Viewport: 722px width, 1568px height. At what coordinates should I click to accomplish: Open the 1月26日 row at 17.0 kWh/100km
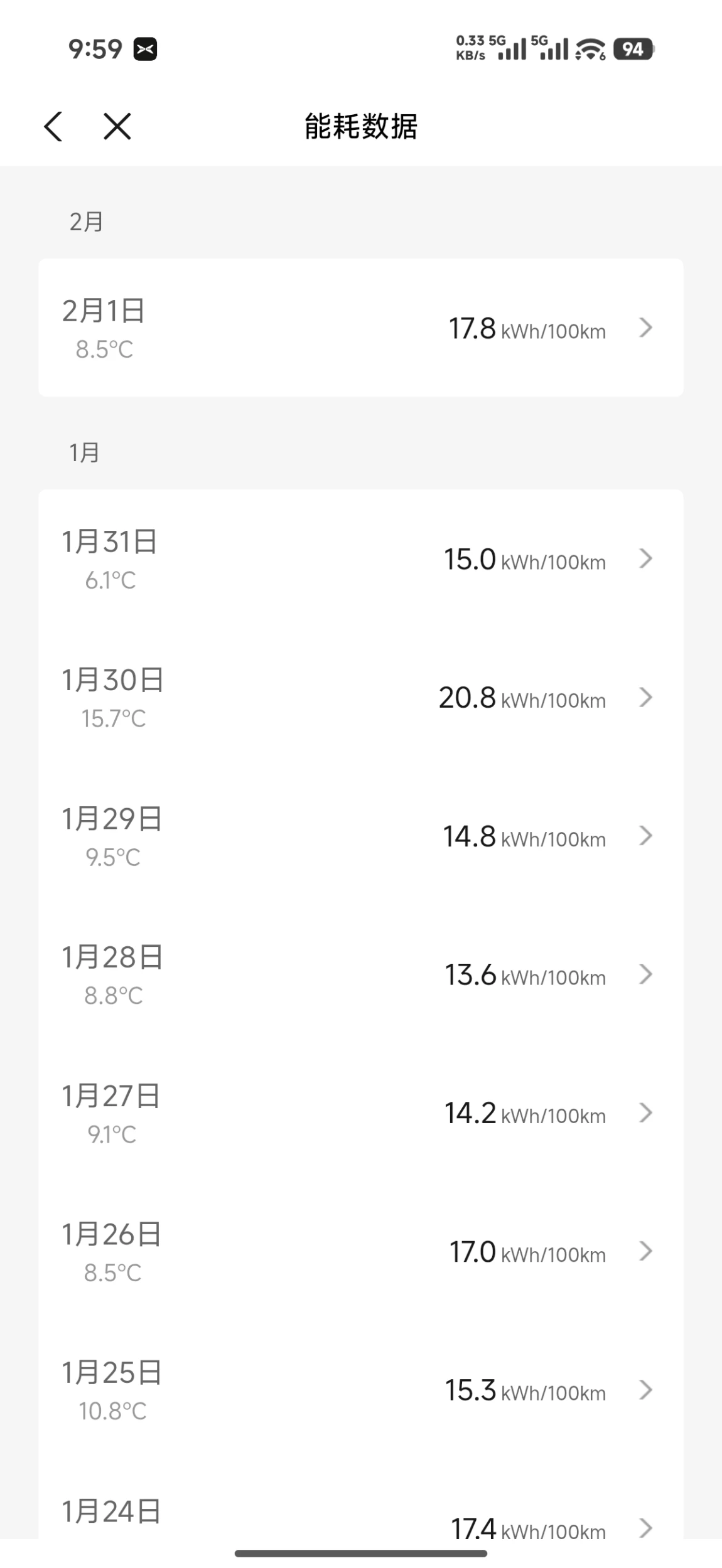[x=360, y=1252]
